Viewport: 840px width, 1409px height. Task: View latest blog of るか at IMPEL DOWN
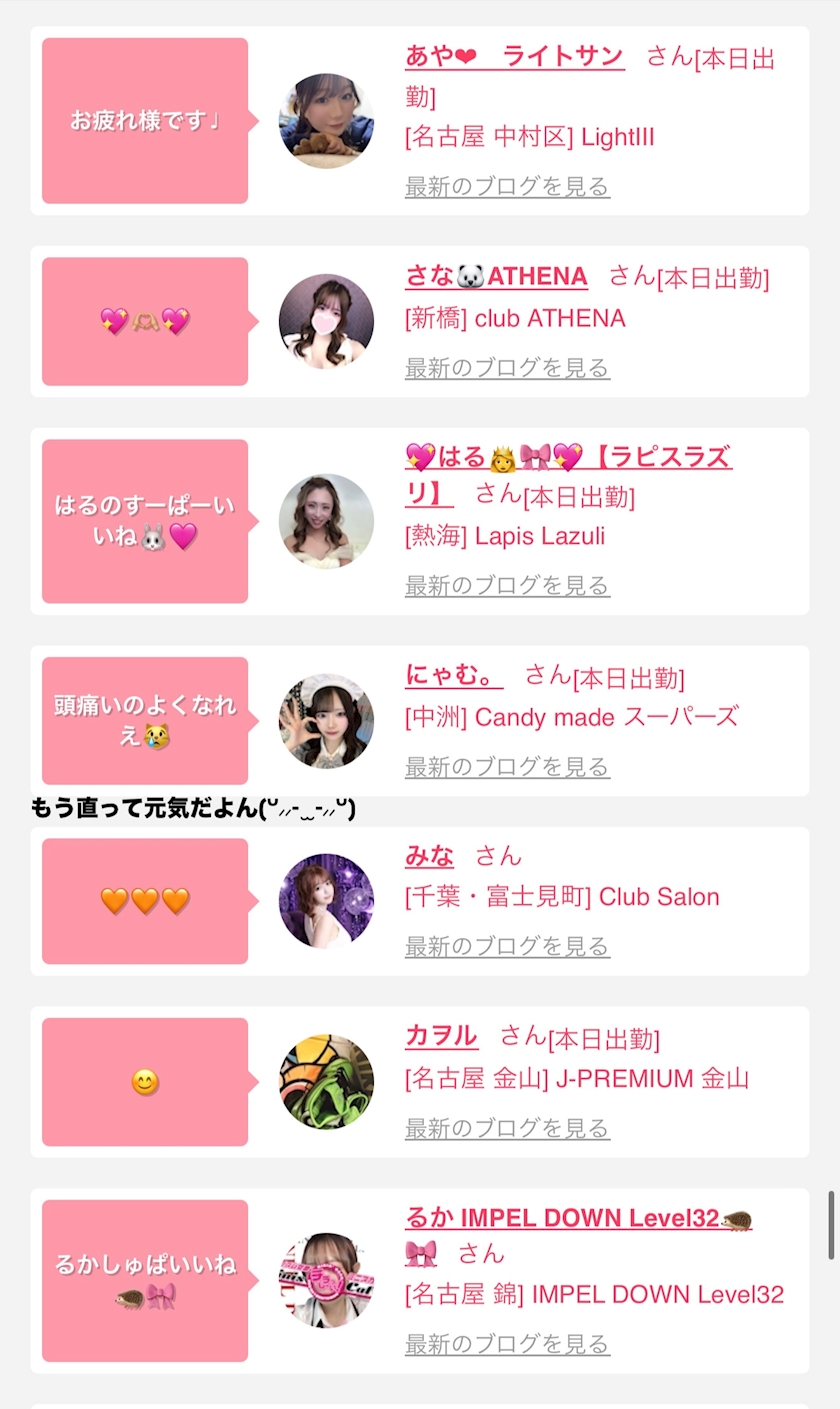[507, 1344]
